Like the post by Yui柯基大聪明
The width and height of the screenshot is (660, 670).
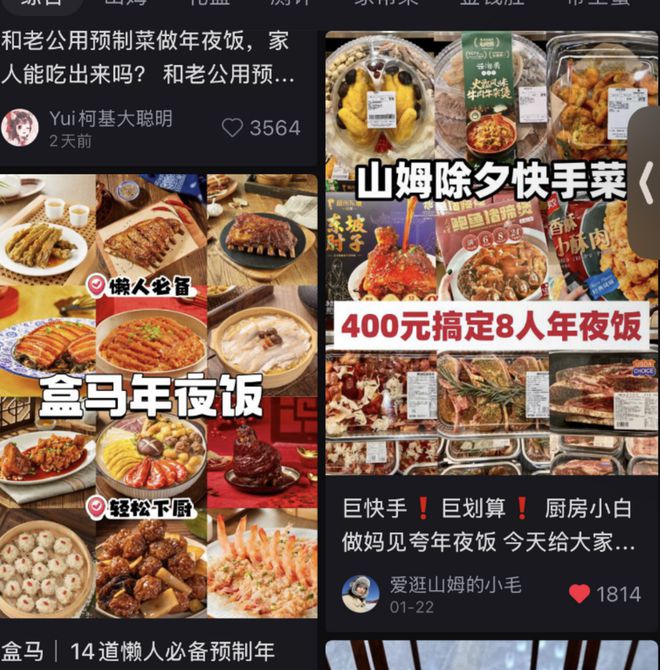pos(233,128)
